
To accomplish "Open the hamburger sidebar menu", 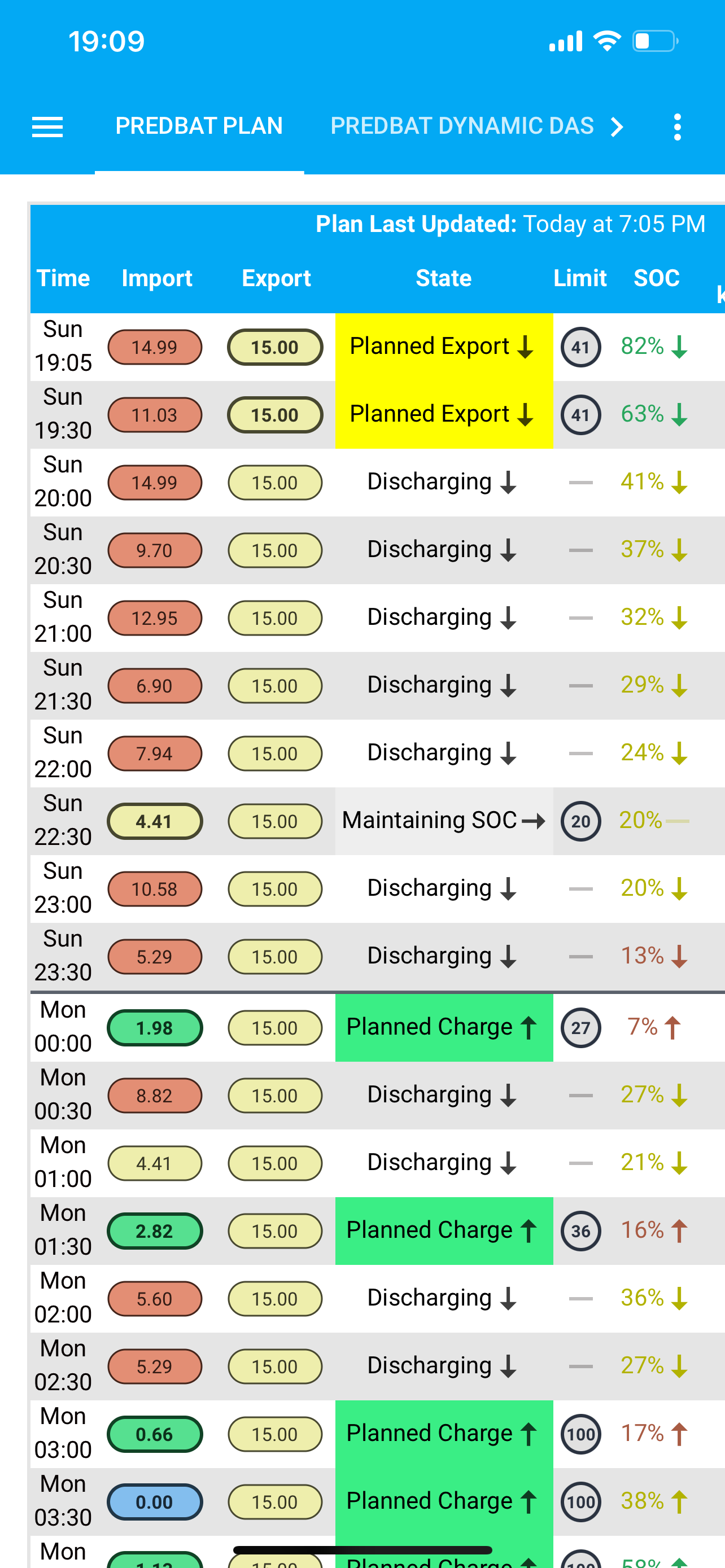I will 47,126.
